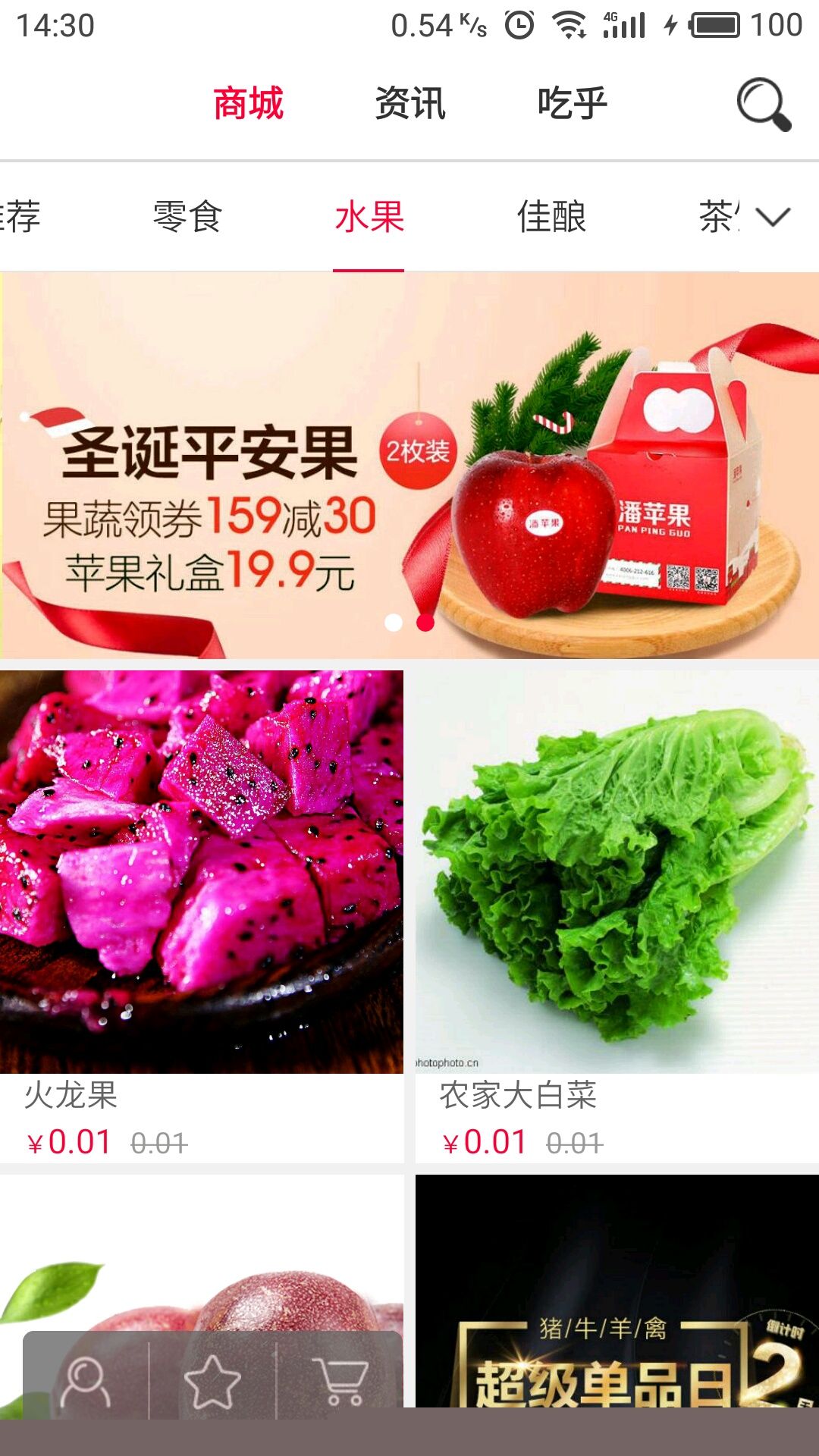Open favorites star icon
The image size is (819, 1456).
point(212,1382)
